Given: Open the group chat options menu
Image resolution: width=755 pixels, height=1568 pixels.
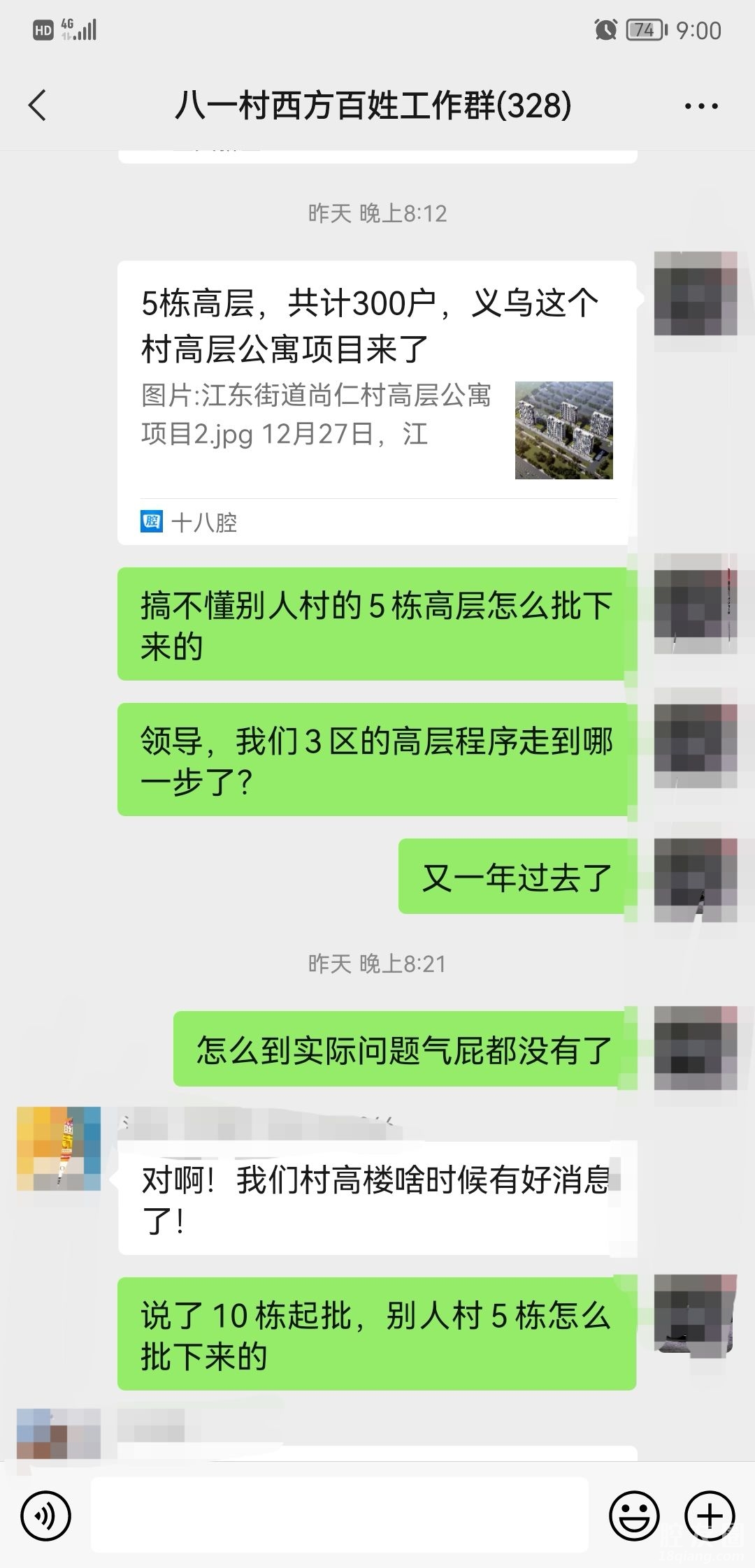Looking at the screenshot, I should coord(700,106).
